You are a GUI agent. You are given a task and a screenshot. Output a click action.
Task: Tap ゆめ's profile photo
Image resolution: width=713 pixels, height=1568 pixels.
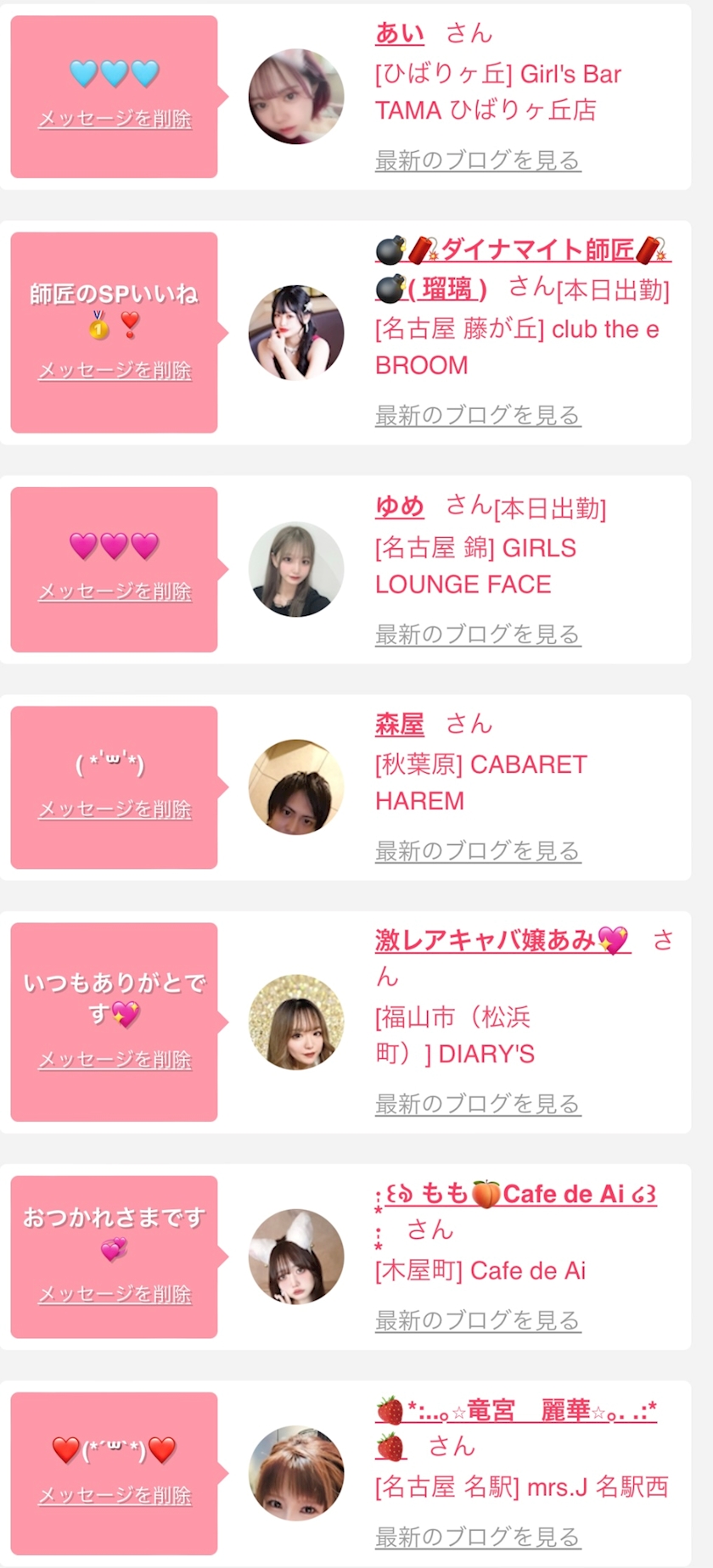coord(296,569)
